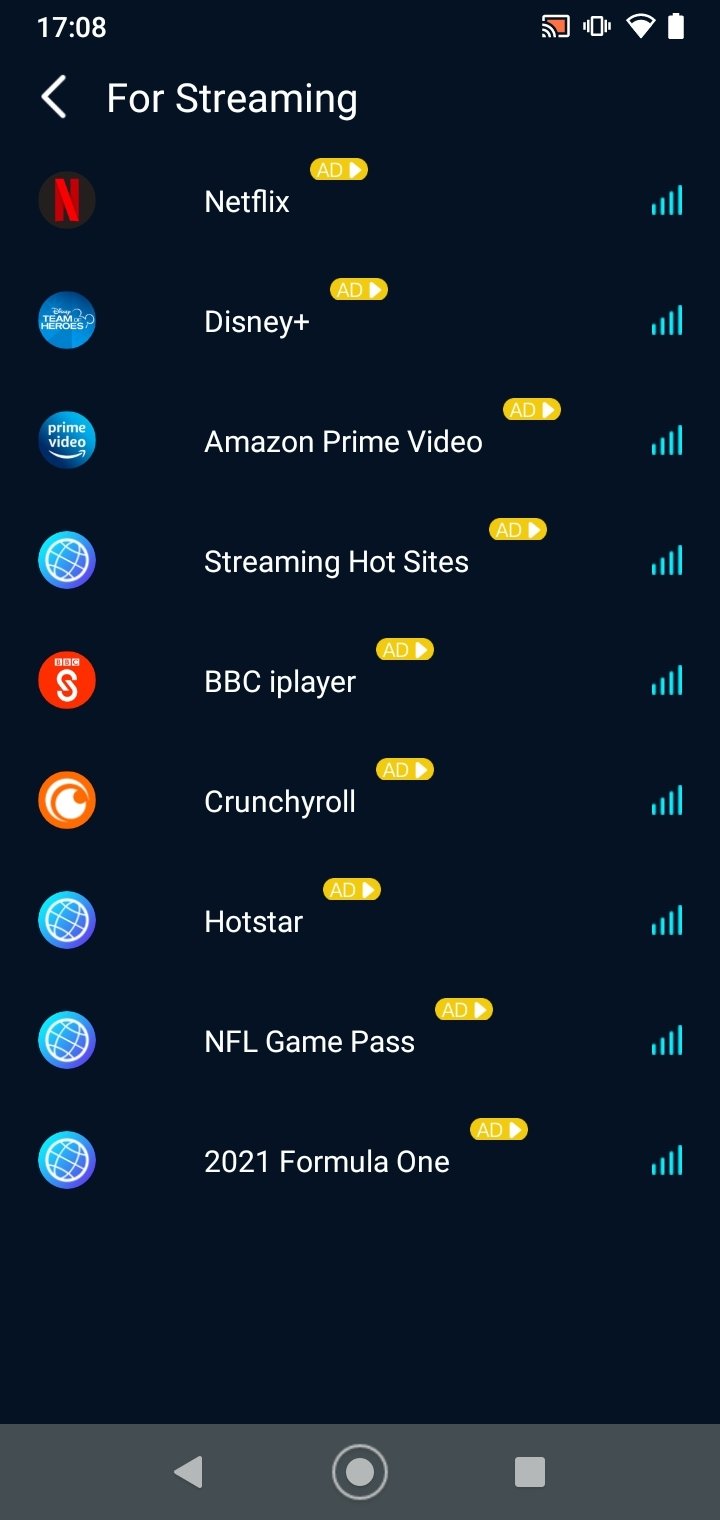Connect to NFL Game Pass server

click(x=360, y=1041)
